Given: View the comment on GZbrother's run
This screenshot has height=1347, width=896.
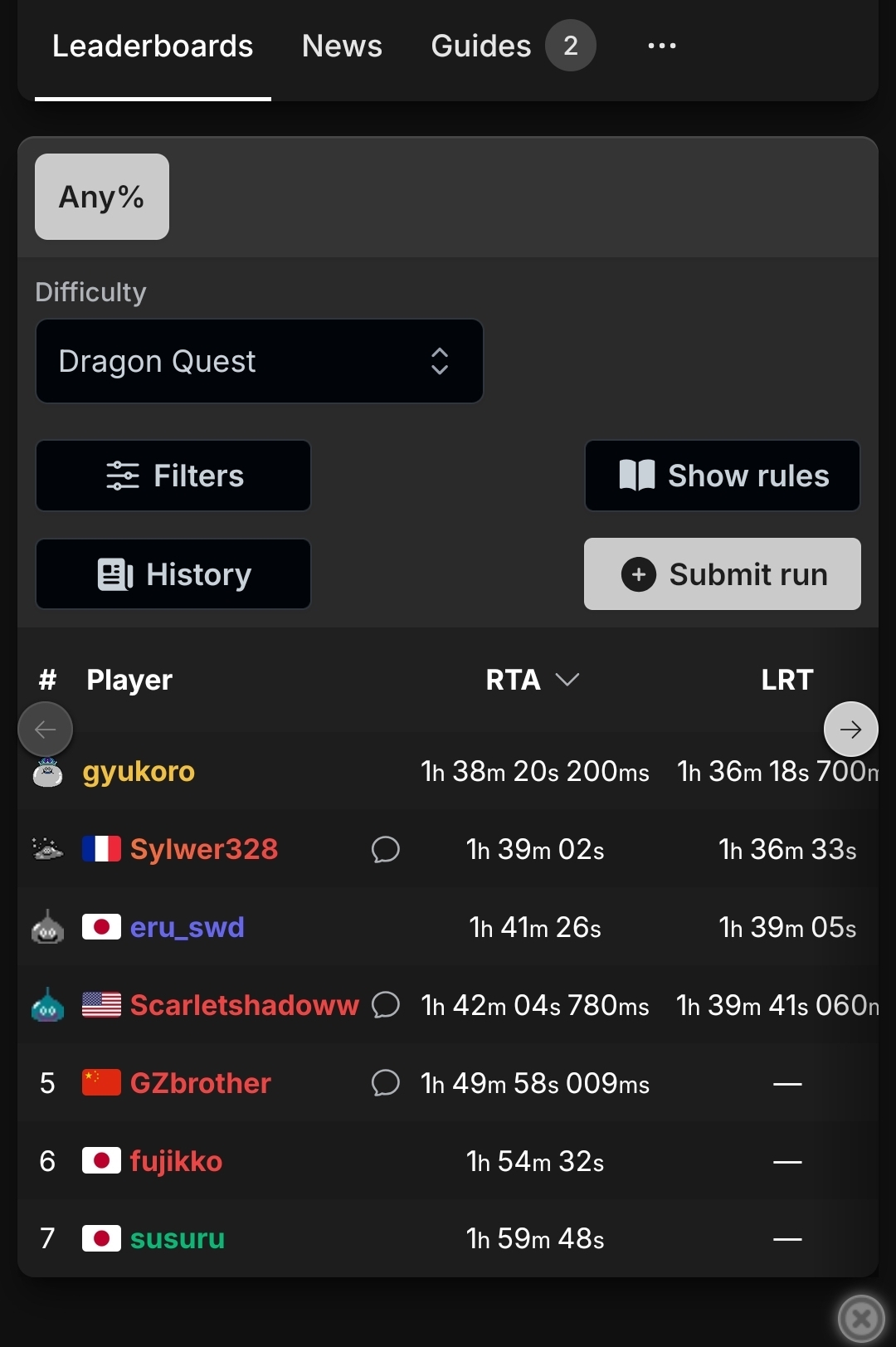Looking at the screenshot, I should tap(386, 1083).
